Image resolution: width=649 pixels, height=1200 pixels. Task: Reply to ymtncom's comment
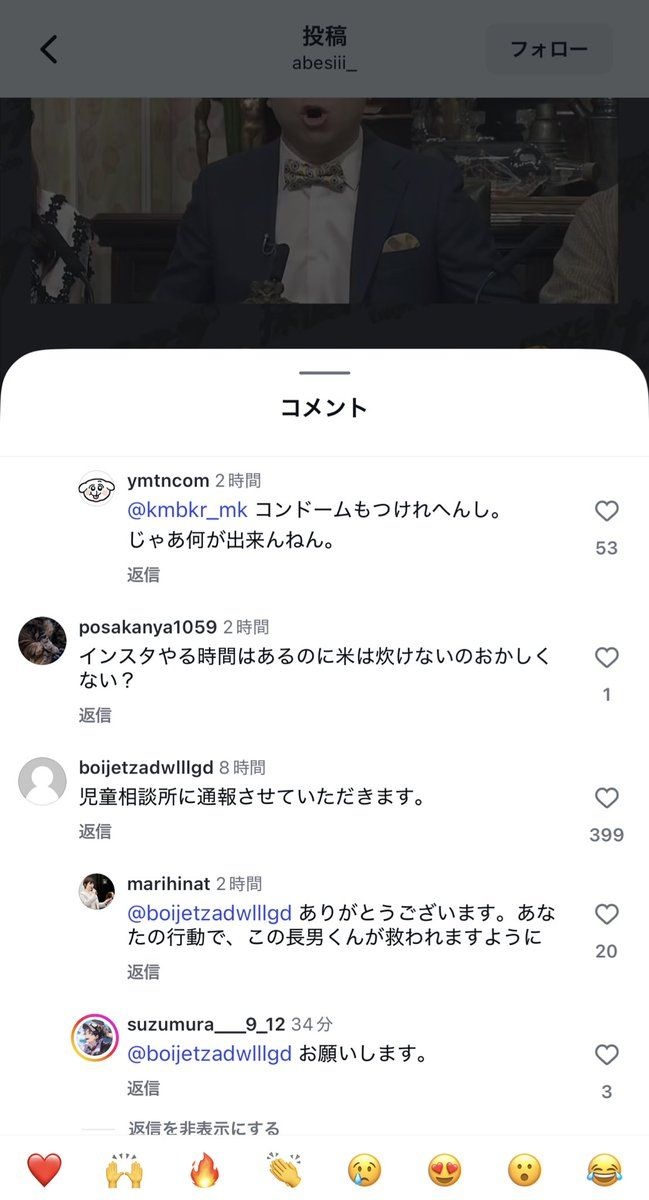click(143, 575)
